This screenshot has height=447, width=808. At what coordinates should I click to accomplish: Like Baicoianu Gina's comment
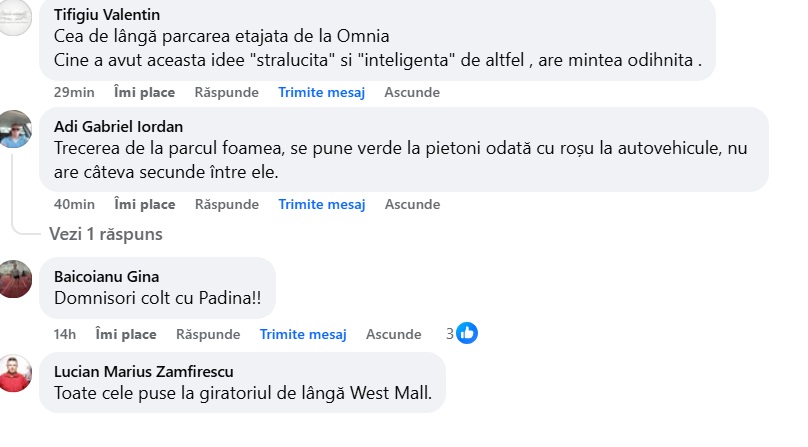point(126,334)
